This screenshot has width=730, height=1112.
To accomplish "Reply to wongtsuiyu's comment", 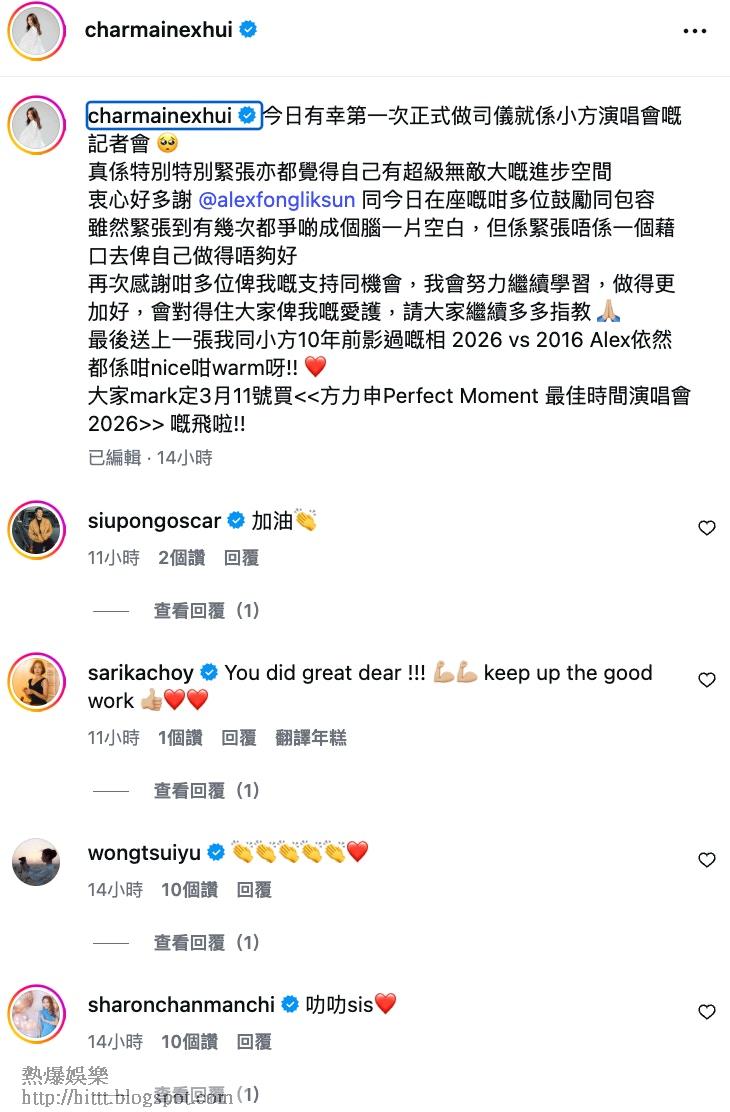I will click(254, 890).
